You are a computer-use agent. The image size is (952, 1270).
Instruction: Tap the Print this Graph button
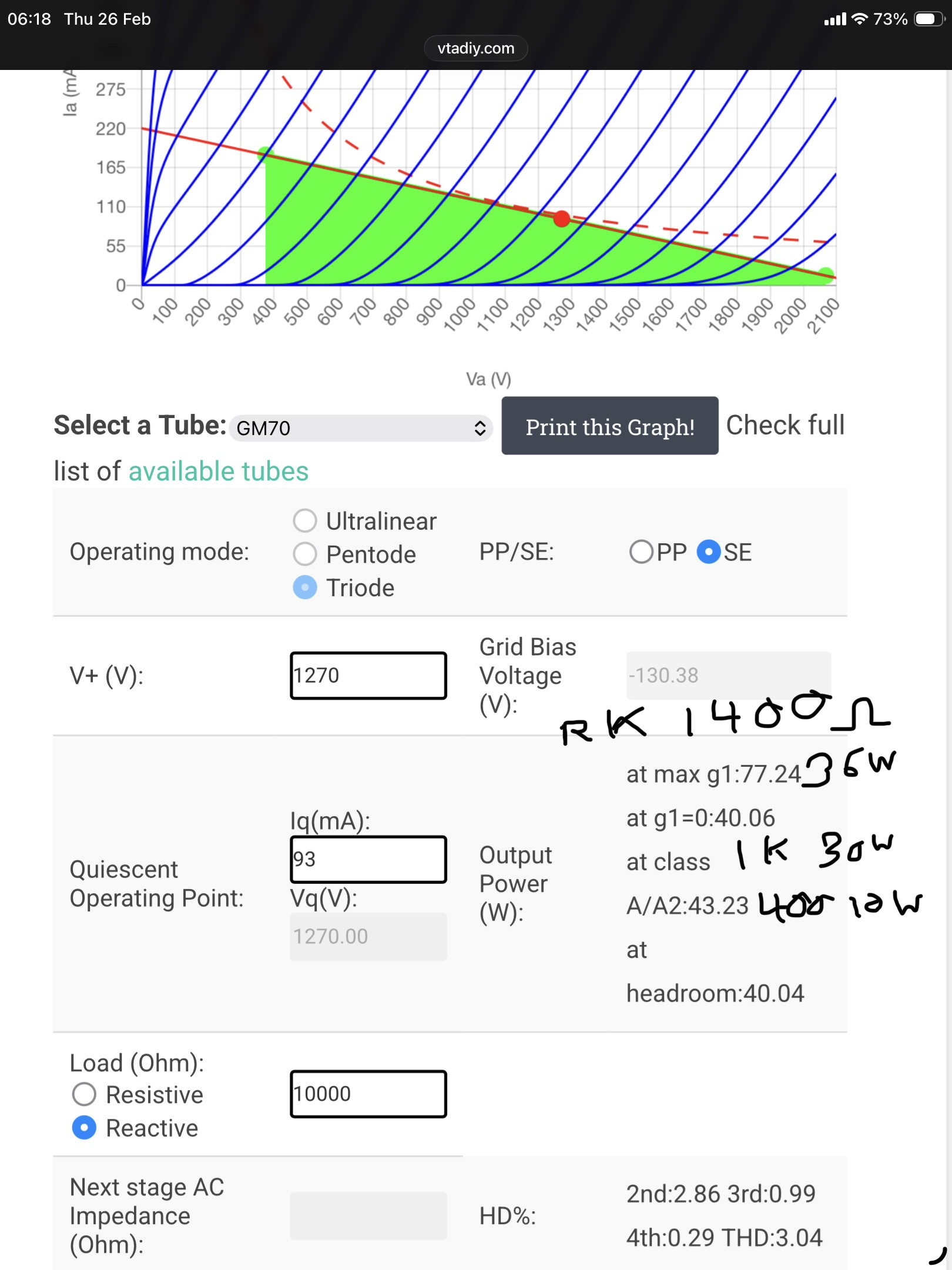pos(609,426)
